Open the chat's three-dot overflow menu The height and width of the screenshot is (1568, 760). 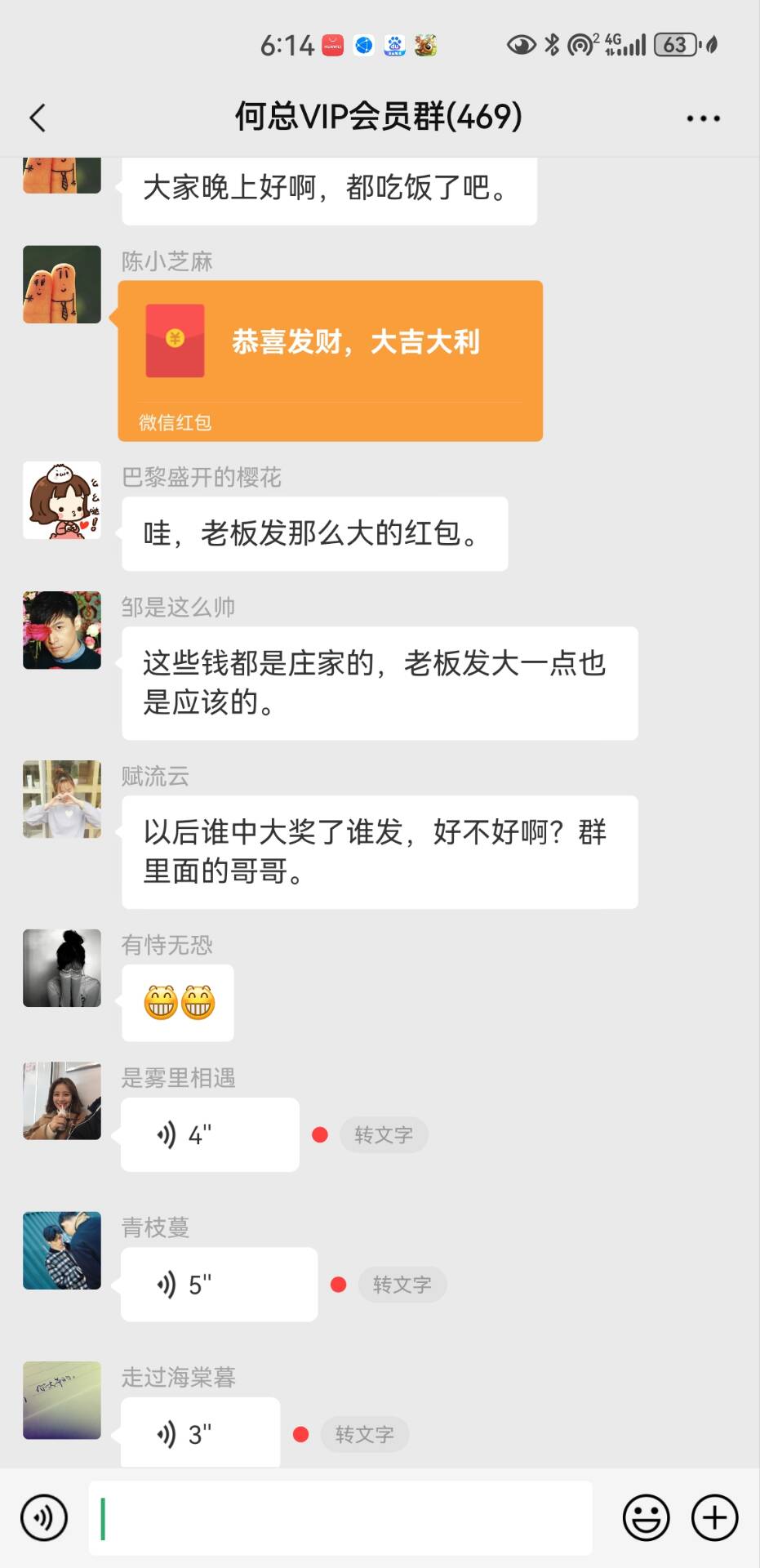703,118
